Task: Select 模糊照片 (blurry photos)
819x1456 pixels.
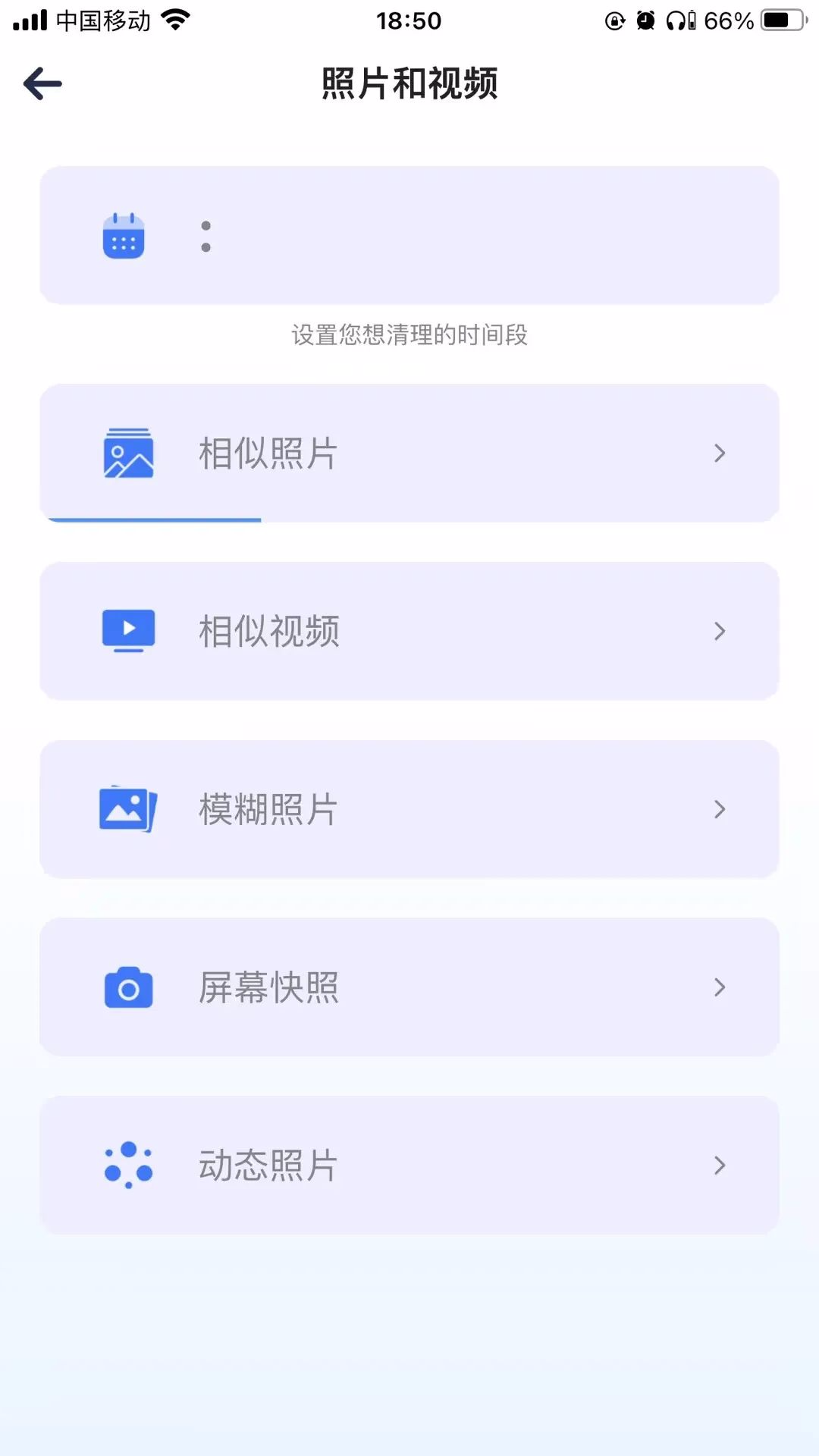Action: [409, 809]
